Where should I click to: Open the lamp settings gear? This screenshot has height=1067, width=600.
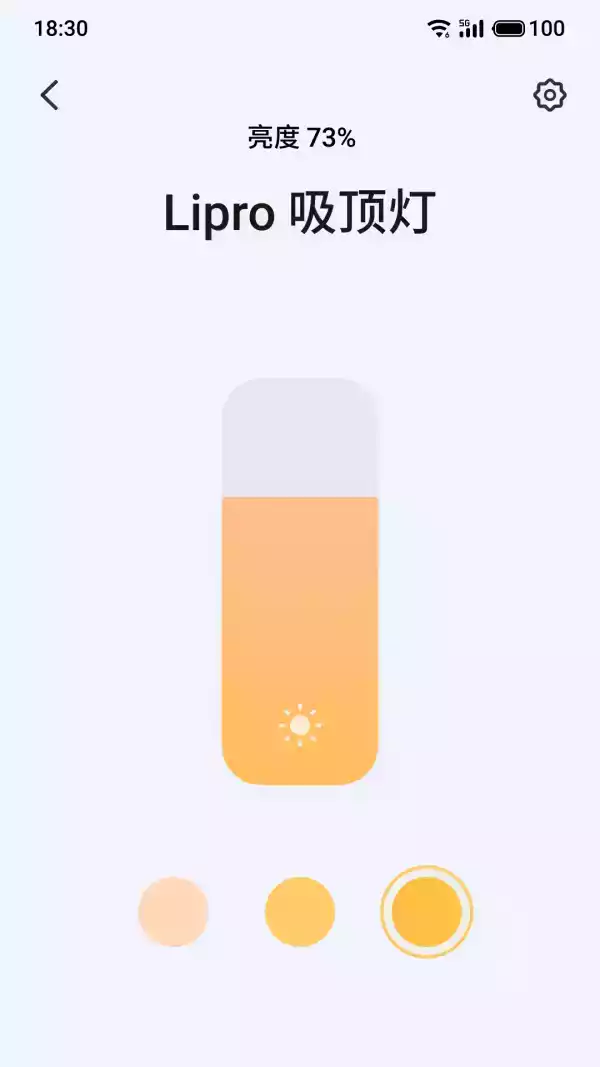pos(549,95)
